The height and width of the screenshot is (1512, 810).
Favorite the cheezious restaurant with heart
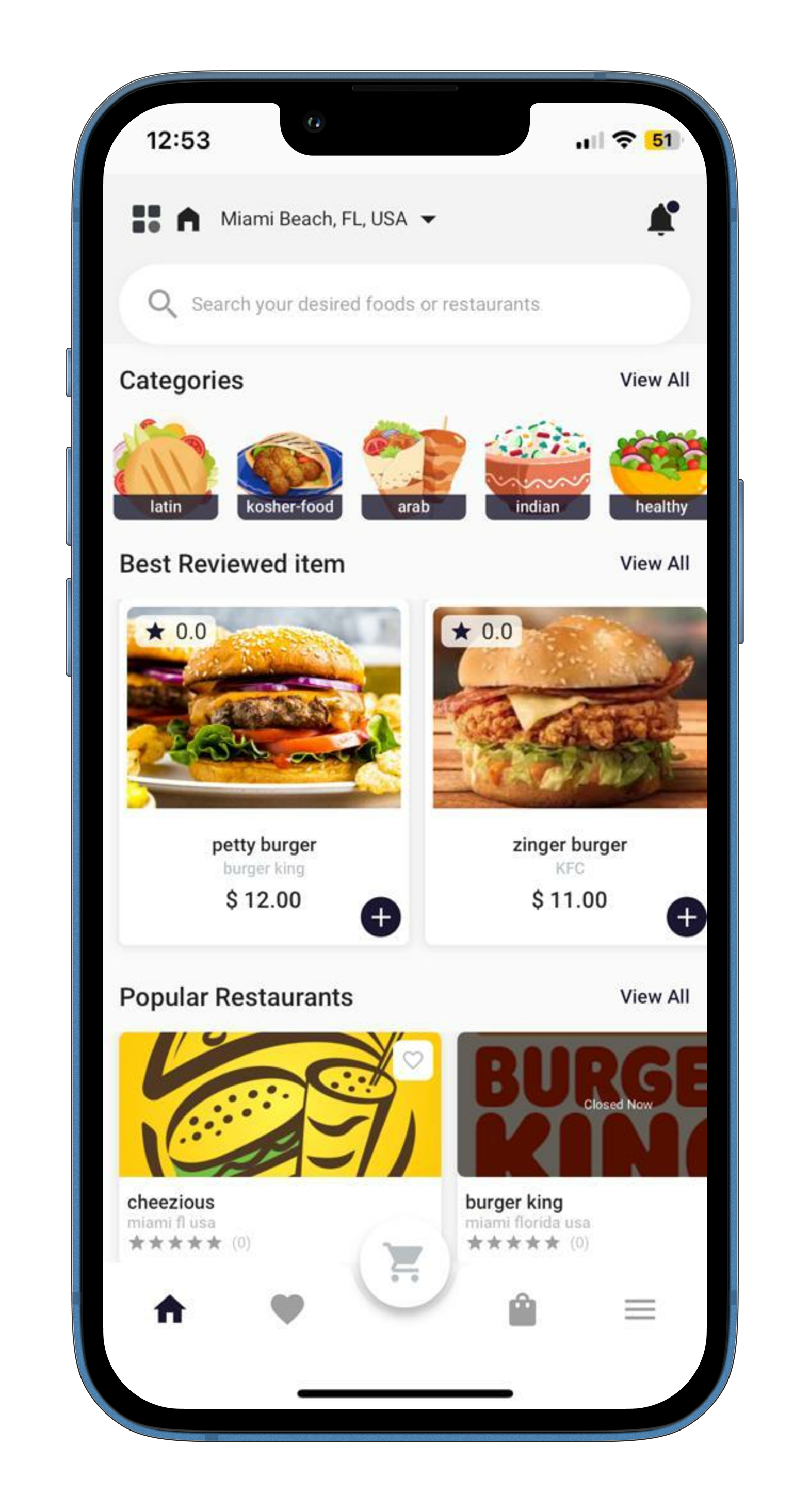pos(413,1060)
